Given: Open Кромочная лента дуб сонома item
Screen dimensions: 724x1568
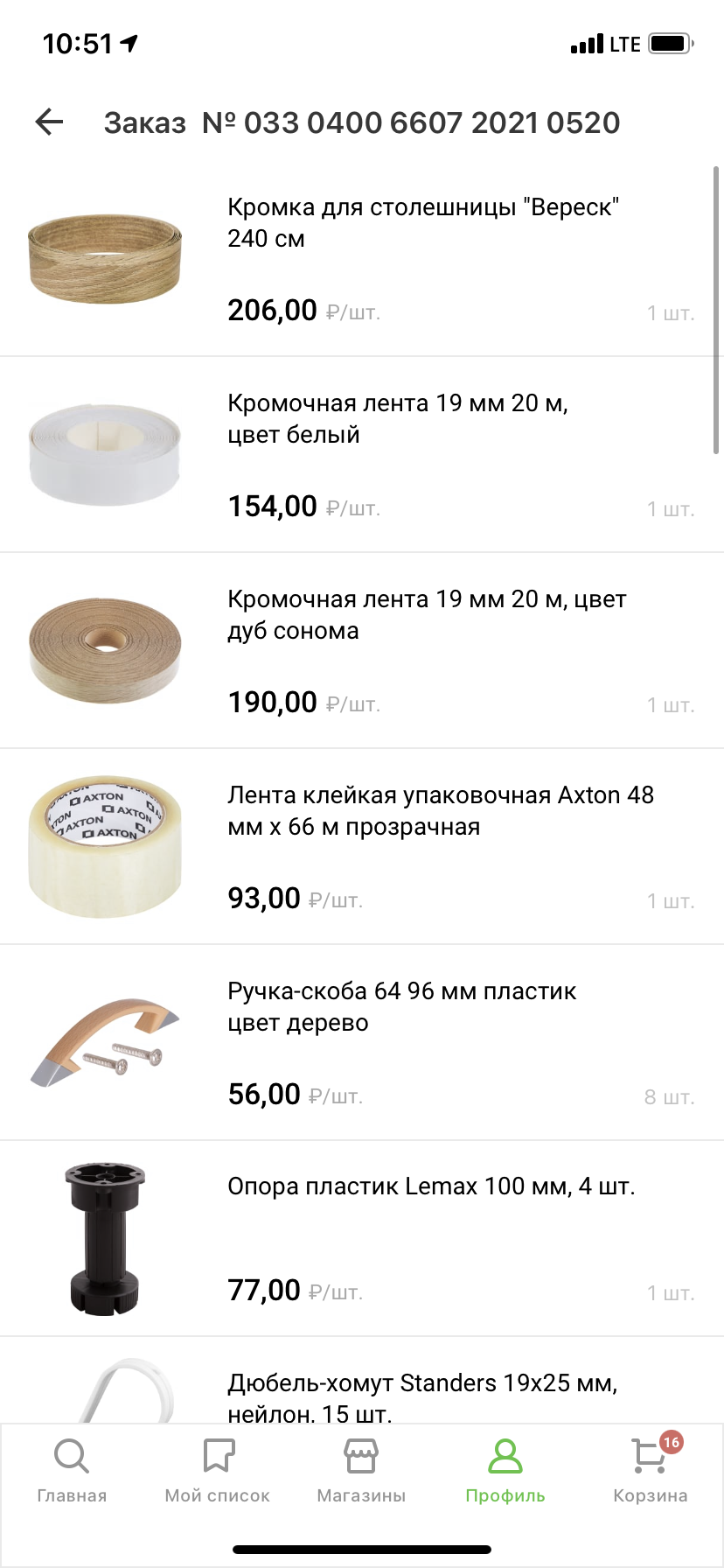Looking at the screenshot, I should pyautogui.click(x=427, y=615).
